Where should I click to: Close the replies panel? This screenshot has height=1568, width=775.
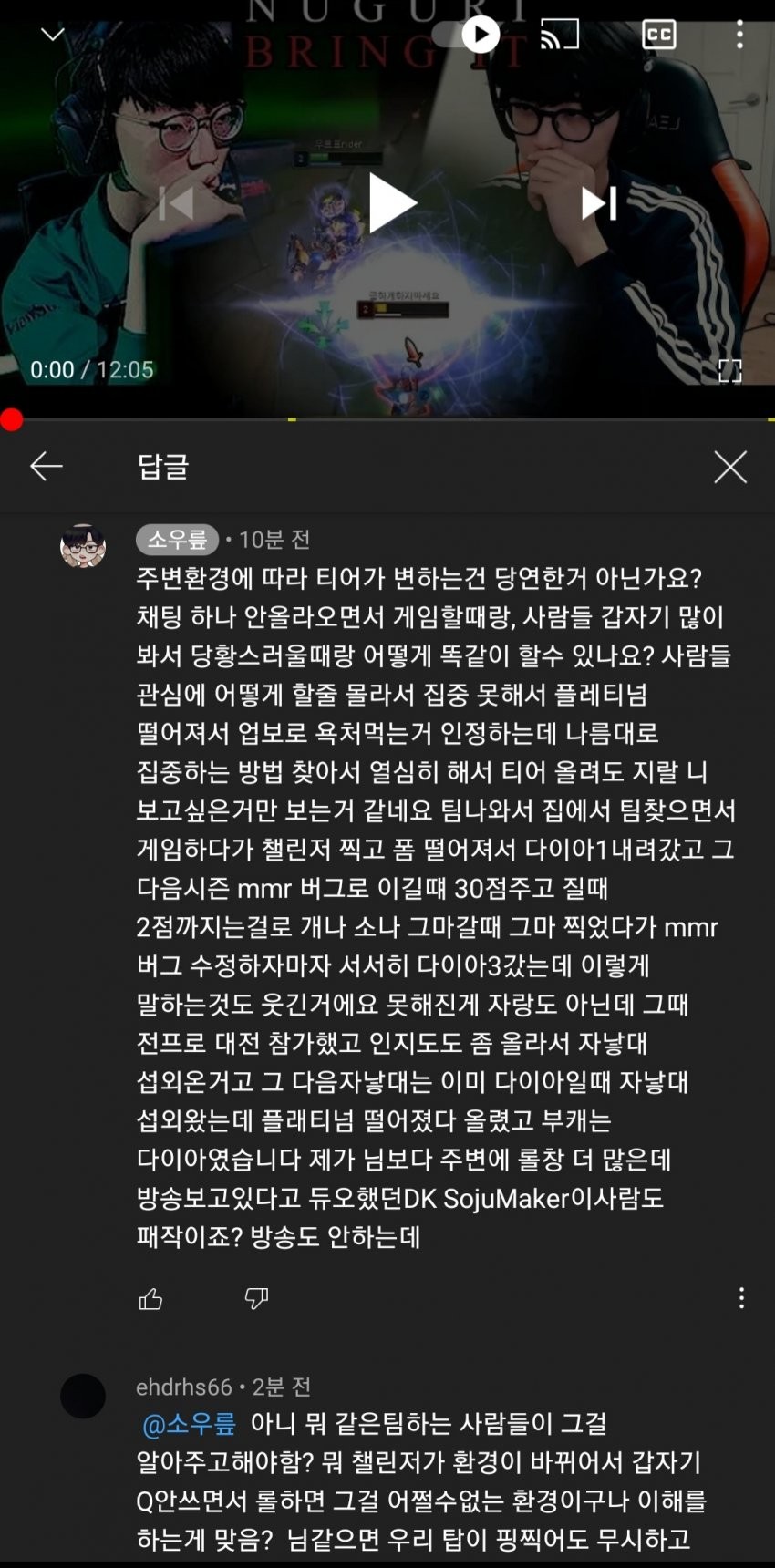click(x=729, y=467)
